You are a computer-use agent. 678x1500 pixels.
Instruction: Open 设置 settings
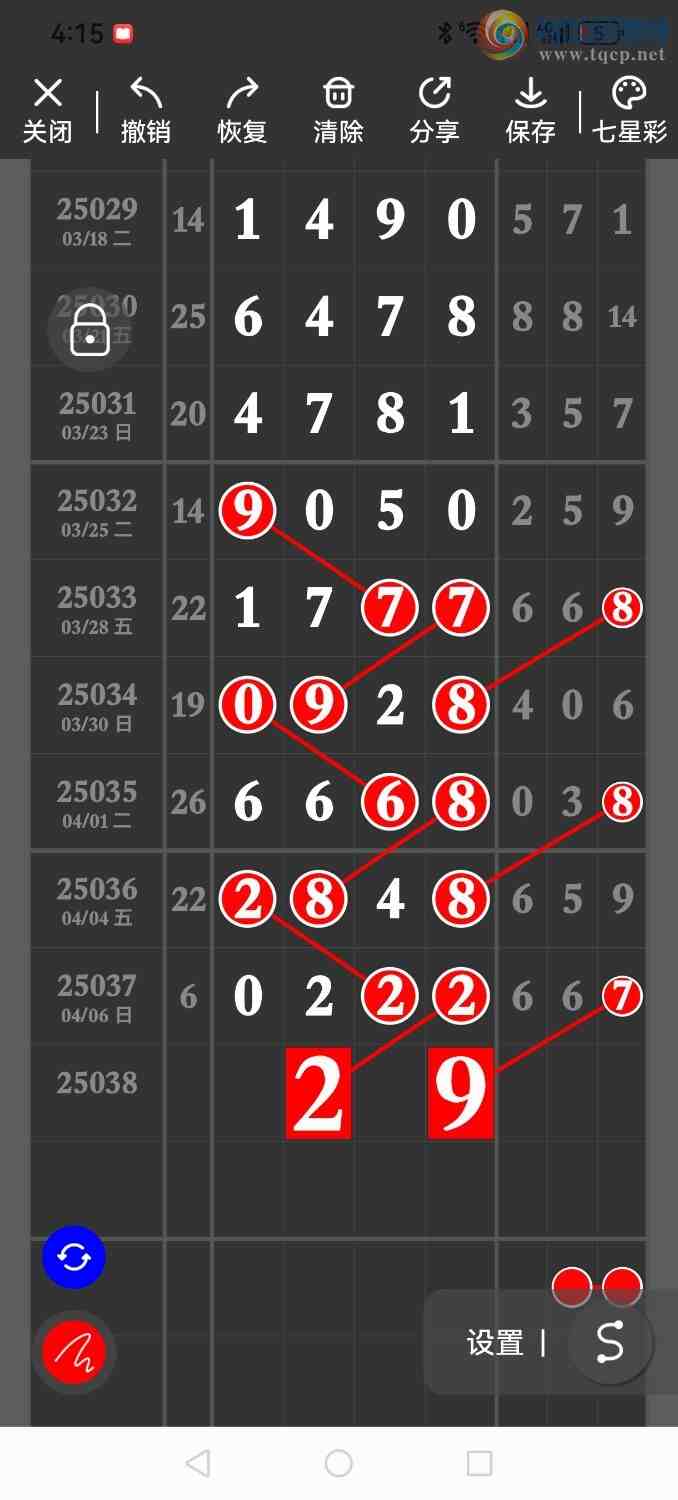point(495,1343)
